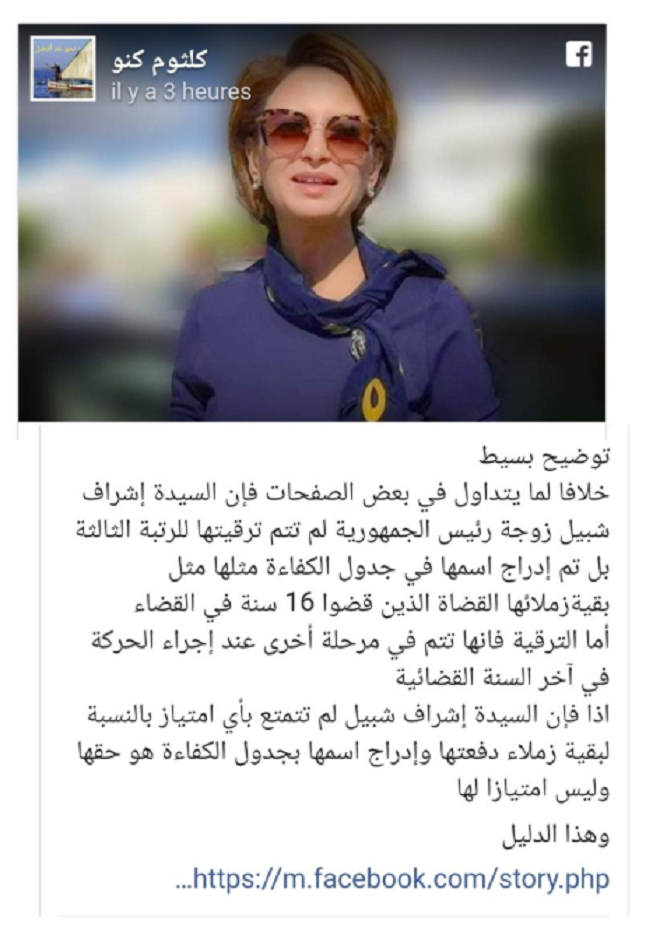
Task: Open the post timestamp il y a 3 heures
Action: pyautogui.click(x=180, y=91)
